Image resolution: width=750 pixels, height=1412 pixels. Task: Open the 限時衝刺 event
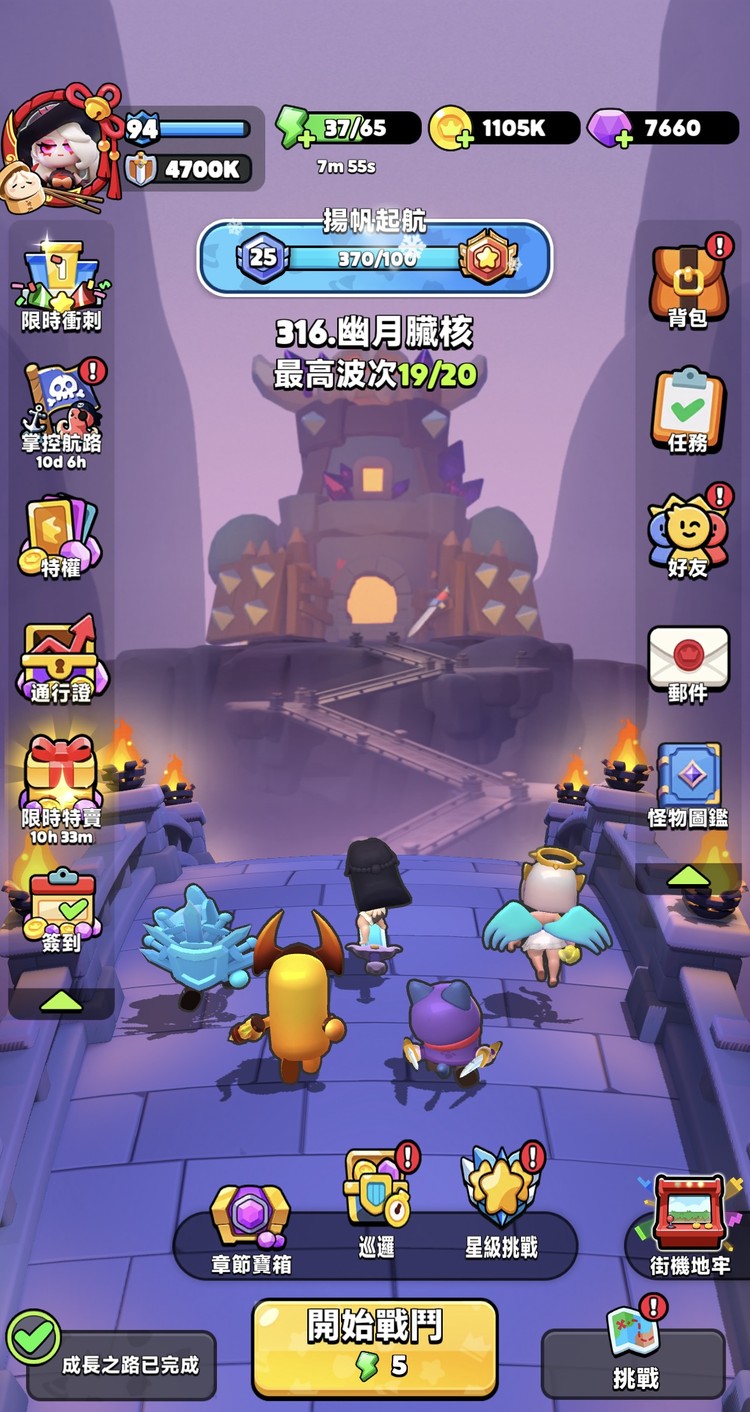(61, 287)
